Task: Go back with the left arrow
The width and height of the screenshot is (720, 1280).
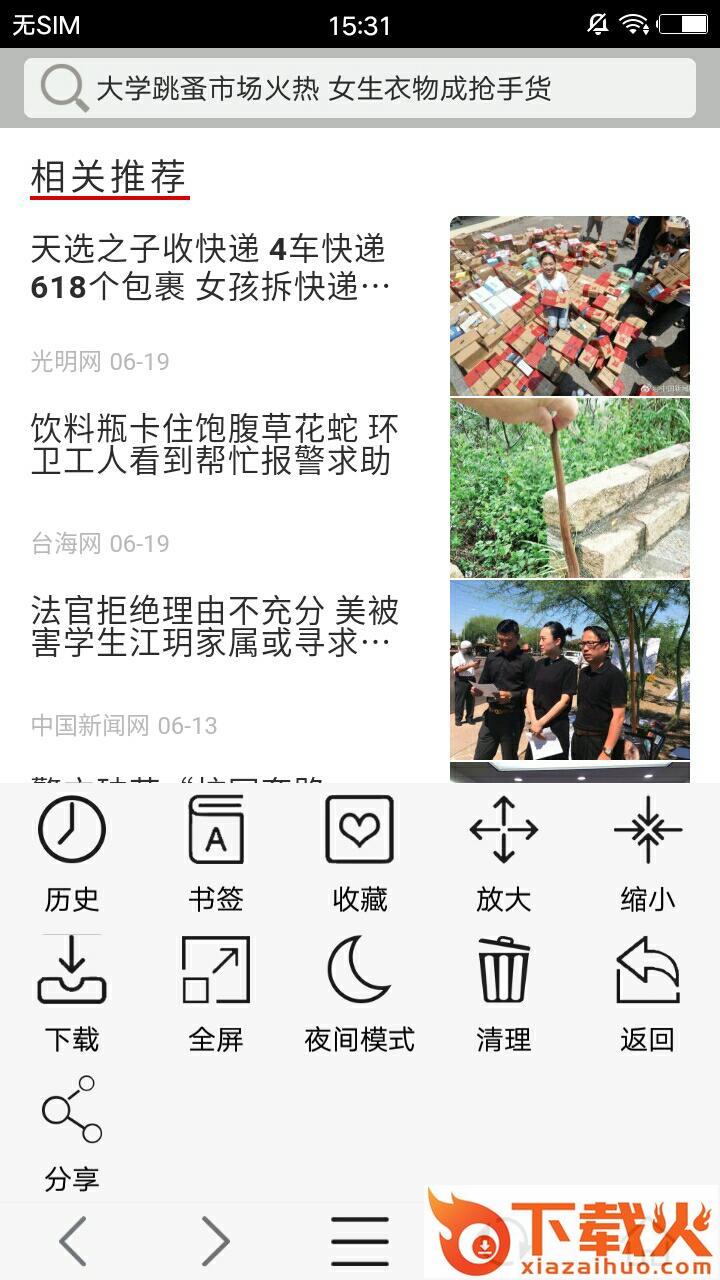Action: point(72,1242)
